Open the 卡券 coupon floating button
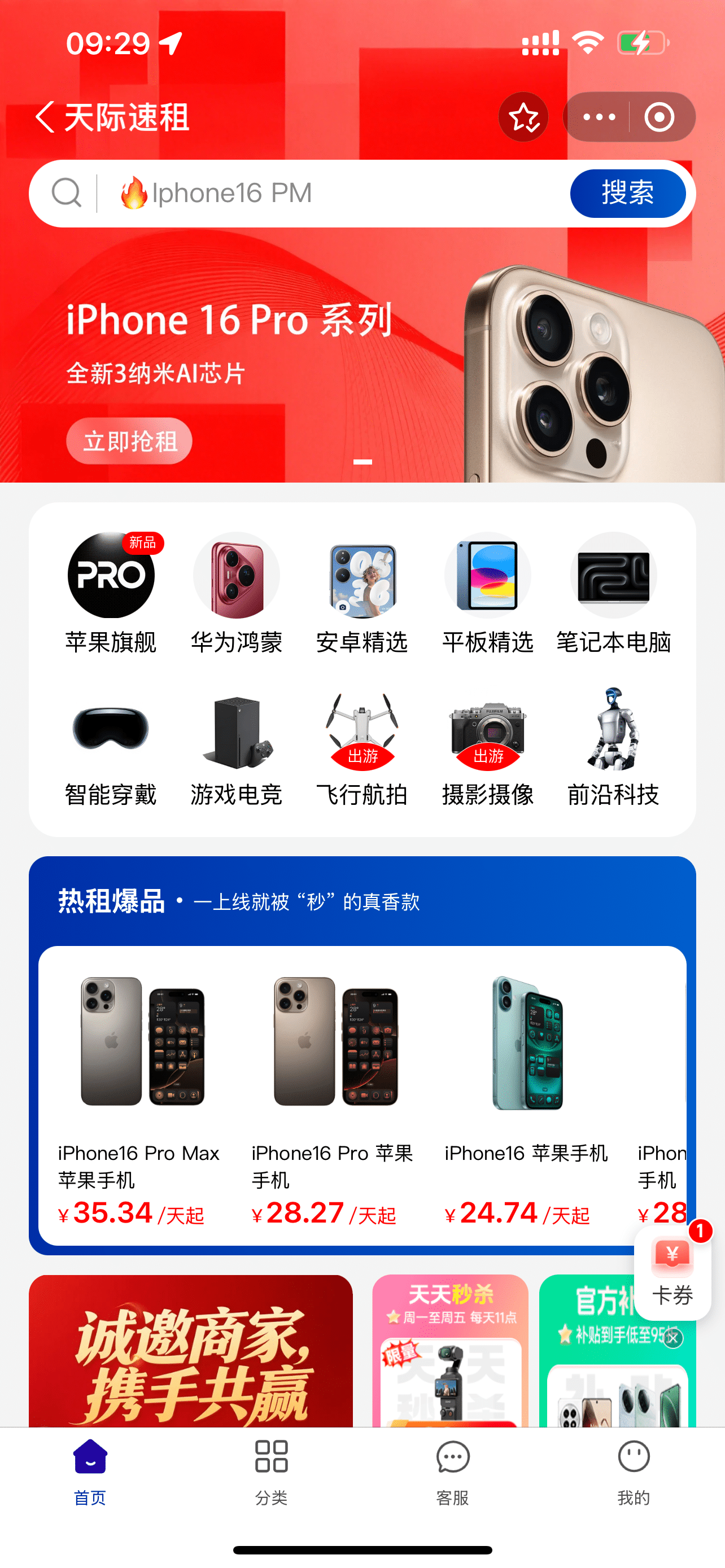This screenshot has height=1568, width=725. coord(672,1271)
